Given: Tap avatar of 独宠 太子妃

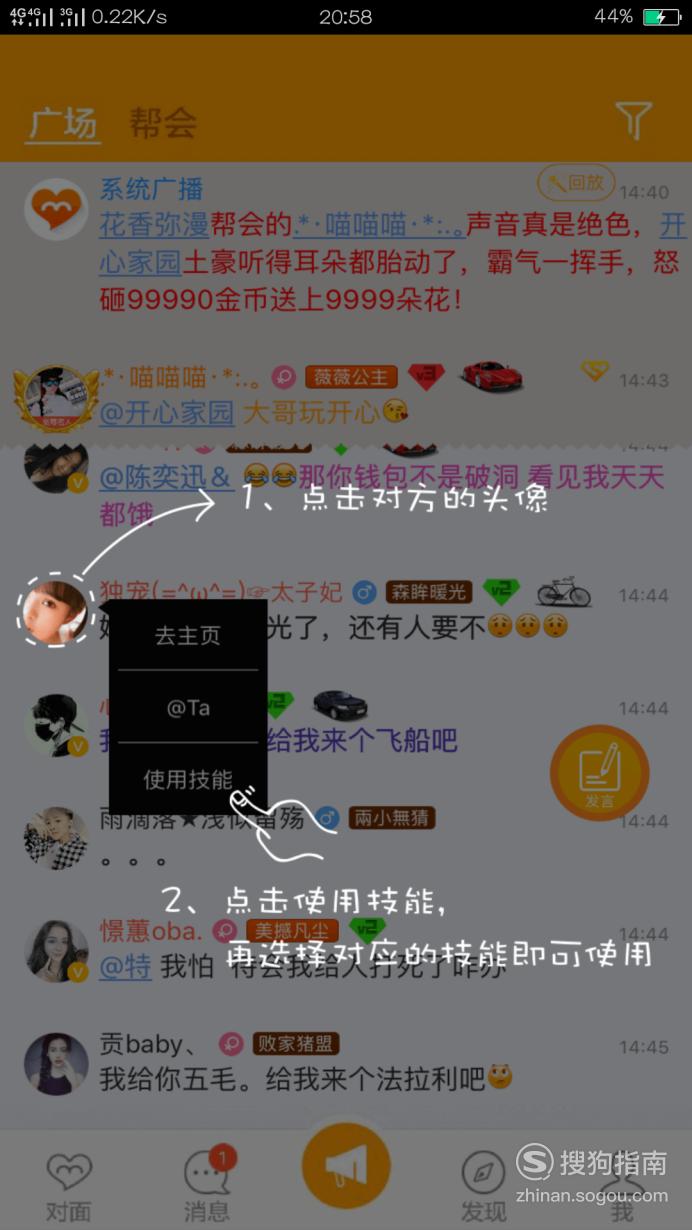Looking at the screenshot, I should click(54, 611).
